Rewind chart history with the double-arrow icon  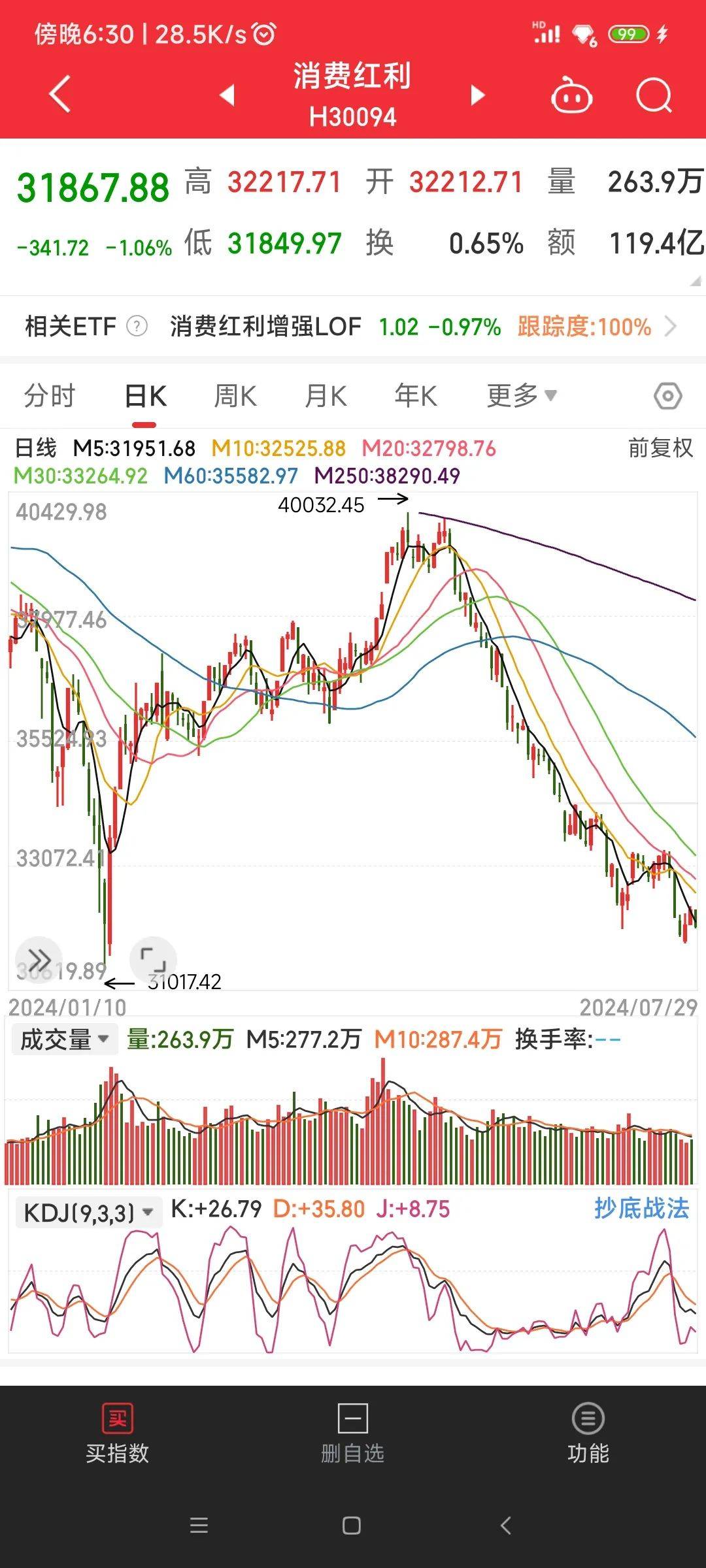click(x=41, y=959)
